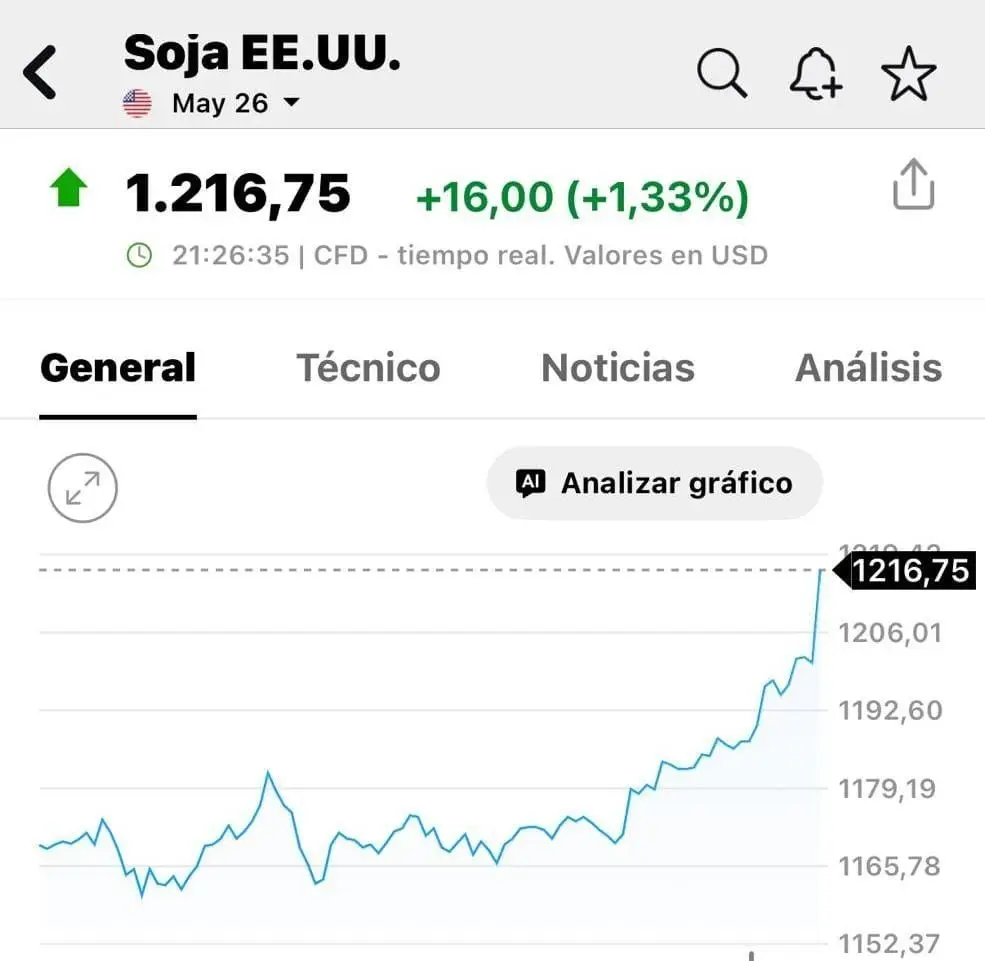Image resolution: width=985 pixels, height=961 pixels.
Task: Open the search magnifier icon
Action: (721, 73)
